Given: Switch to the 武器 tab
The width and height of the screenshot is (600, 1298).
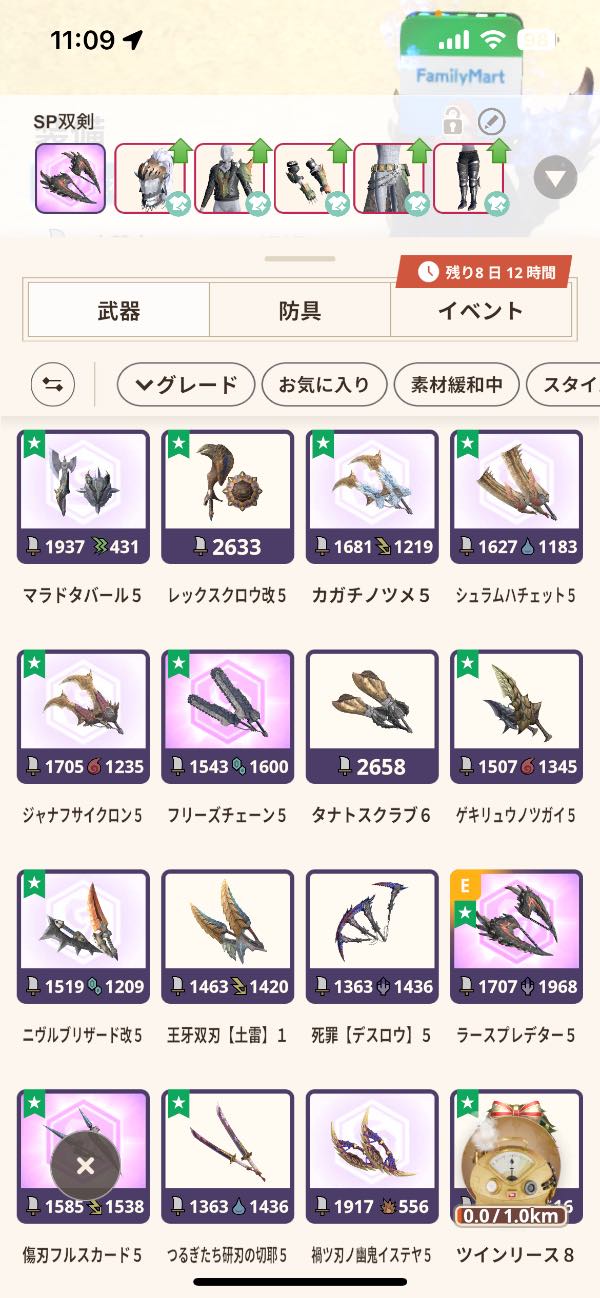Looking at the screenshot, I should pos(118,310).
